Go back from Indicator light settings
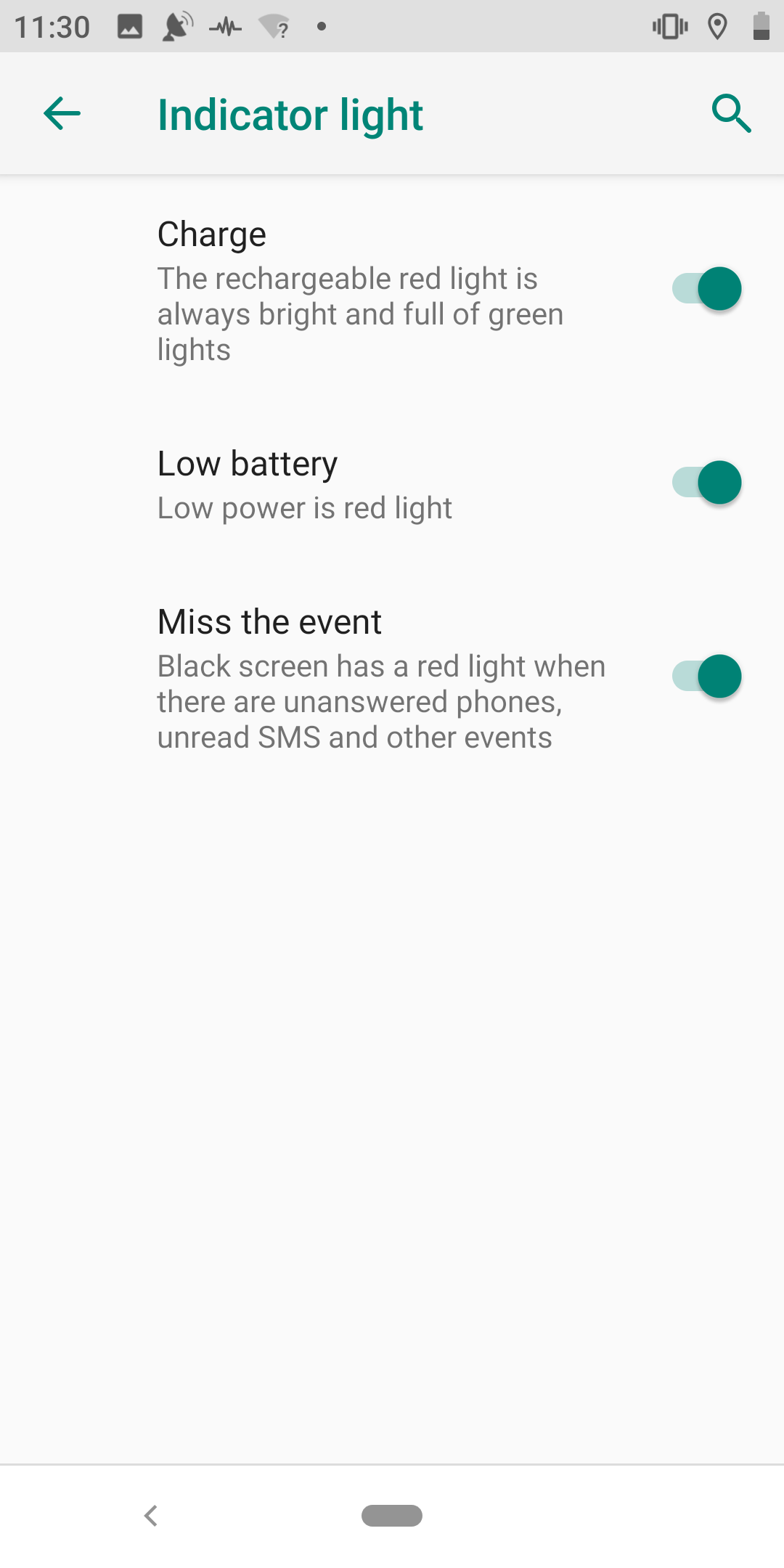784x1568 pixels. (62, 114)
